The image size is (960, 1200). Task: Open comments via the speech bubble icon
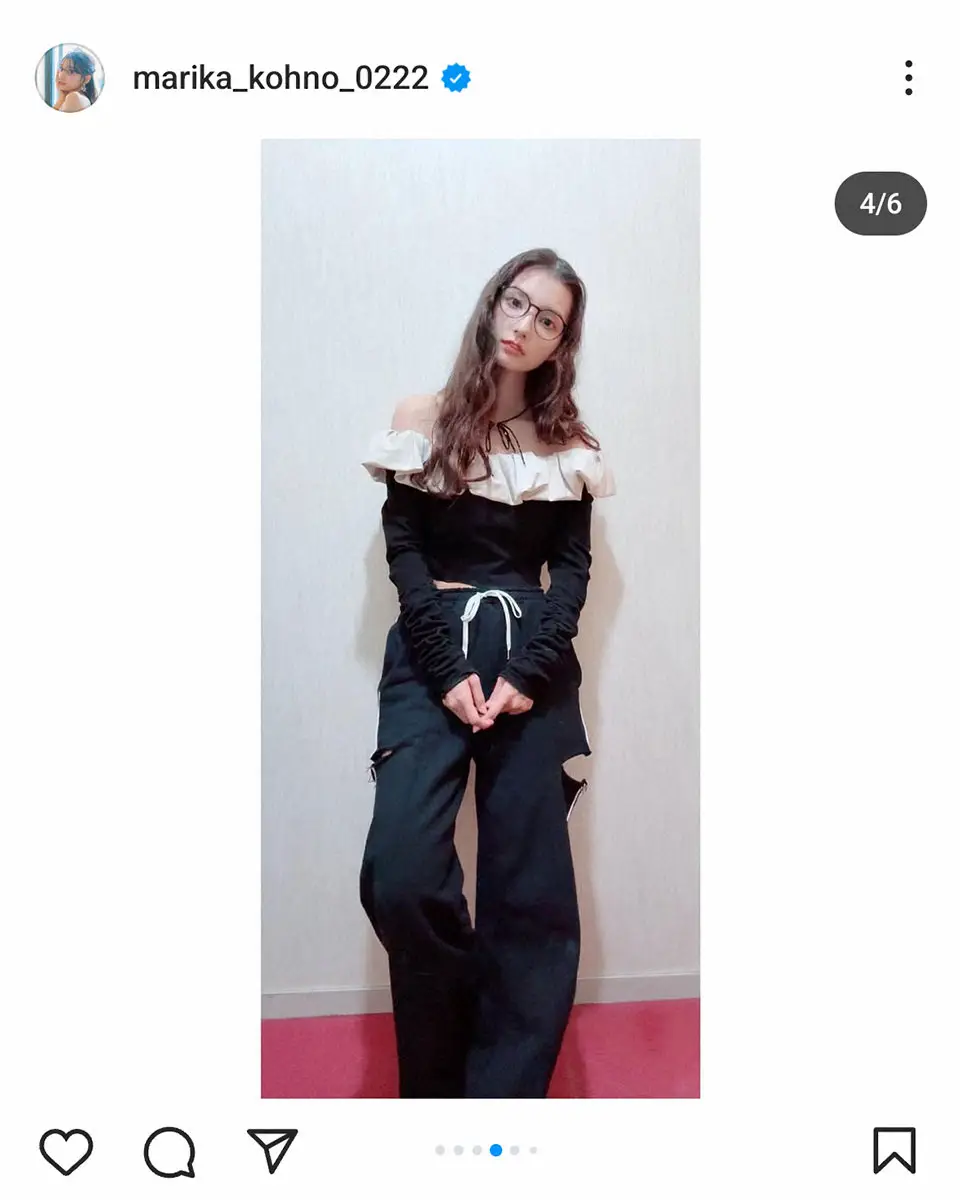169,1151
